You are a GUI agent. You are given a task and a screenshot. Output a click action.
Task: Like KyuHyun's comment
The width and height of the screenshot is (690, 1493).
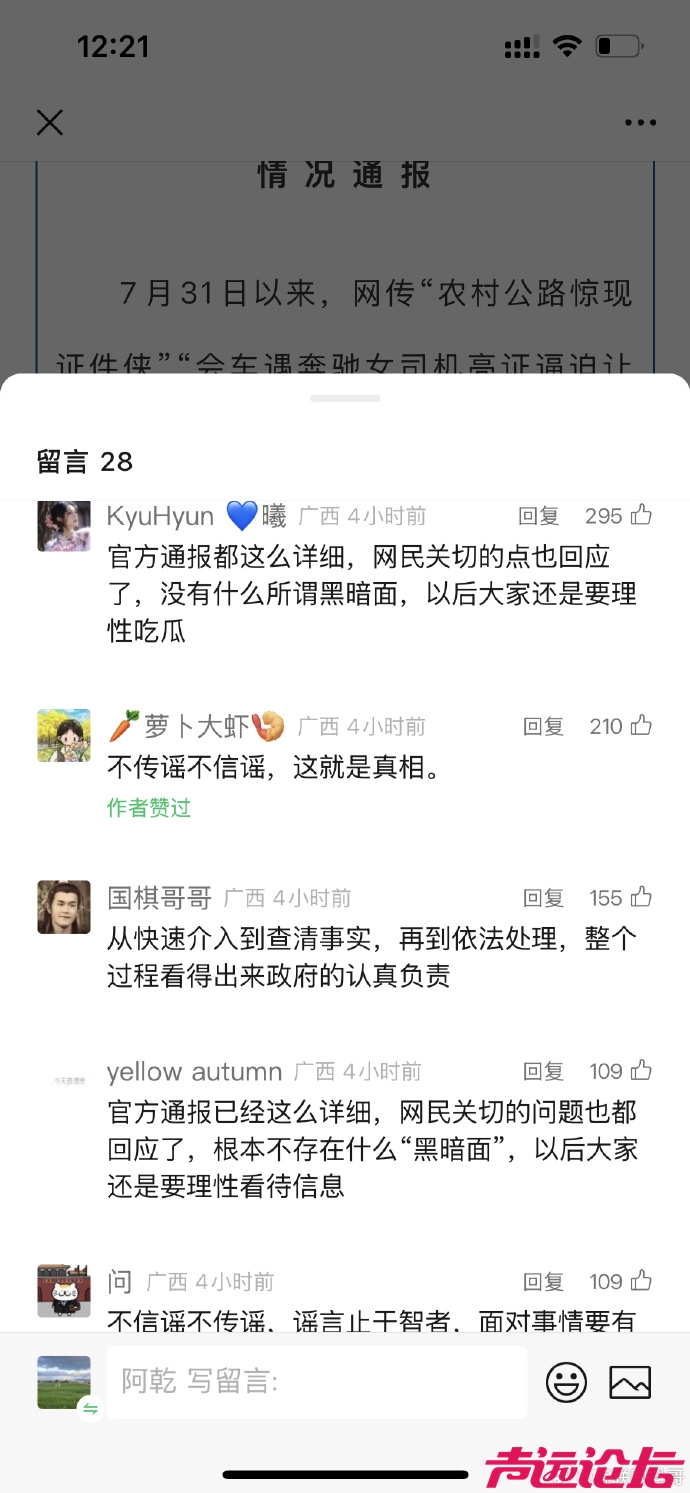(641, 515)
